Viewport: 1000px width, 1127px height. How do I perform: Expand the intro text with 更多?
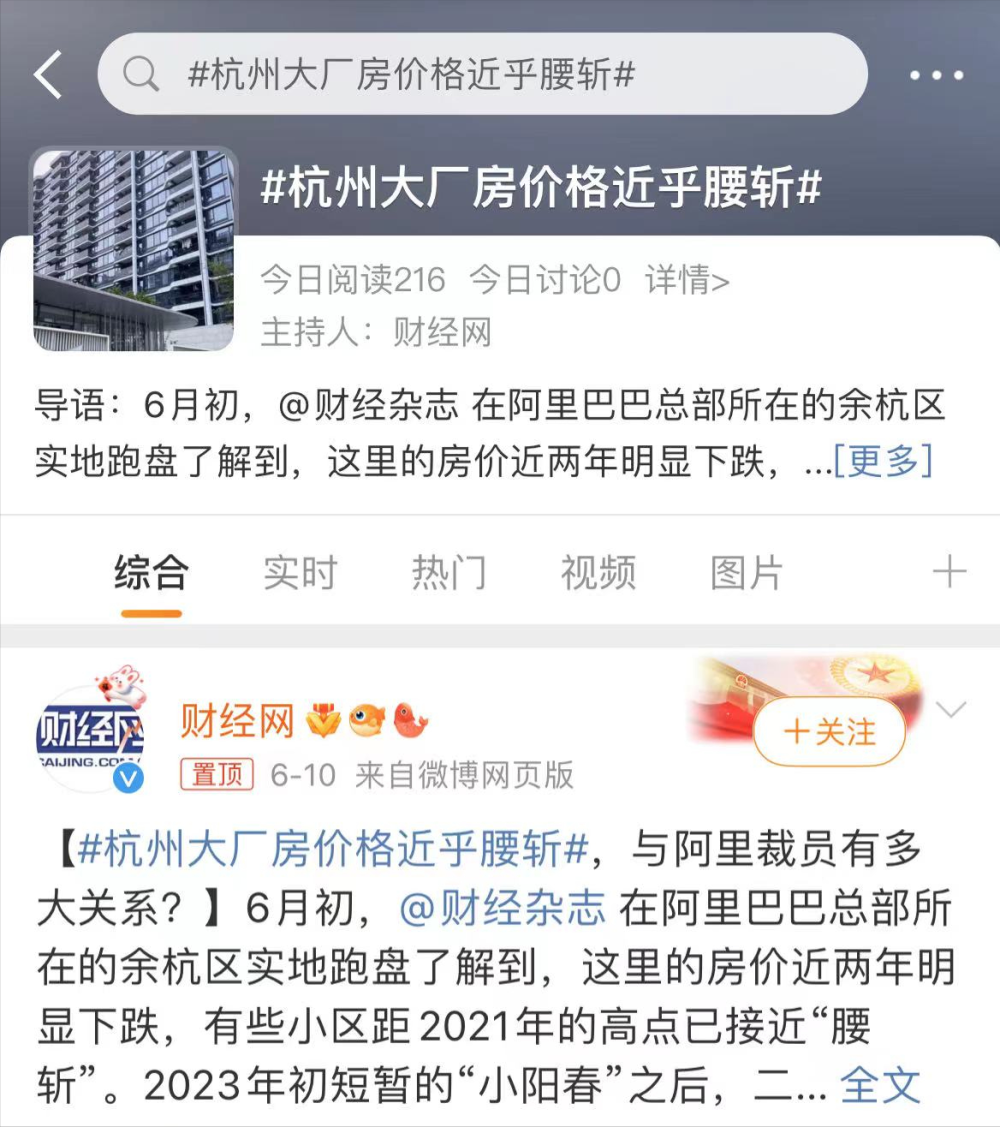tap(882, 461)
